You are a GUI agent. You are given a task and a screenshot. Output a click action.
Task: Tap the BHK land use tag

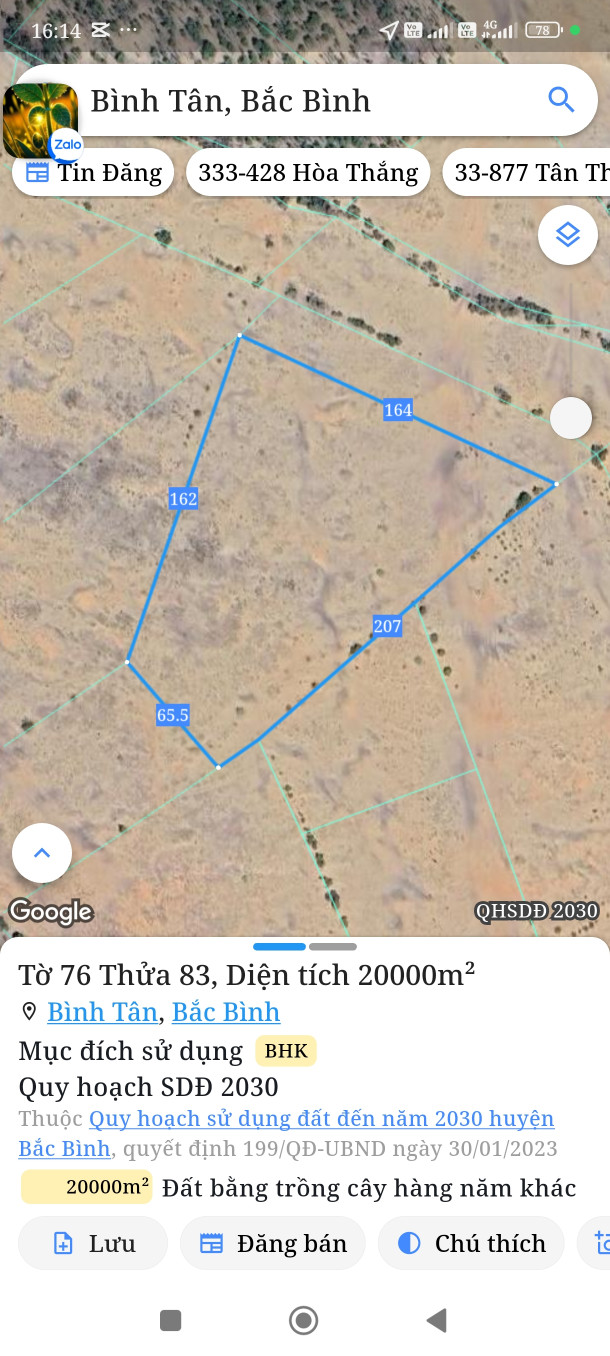(286, 1051)
